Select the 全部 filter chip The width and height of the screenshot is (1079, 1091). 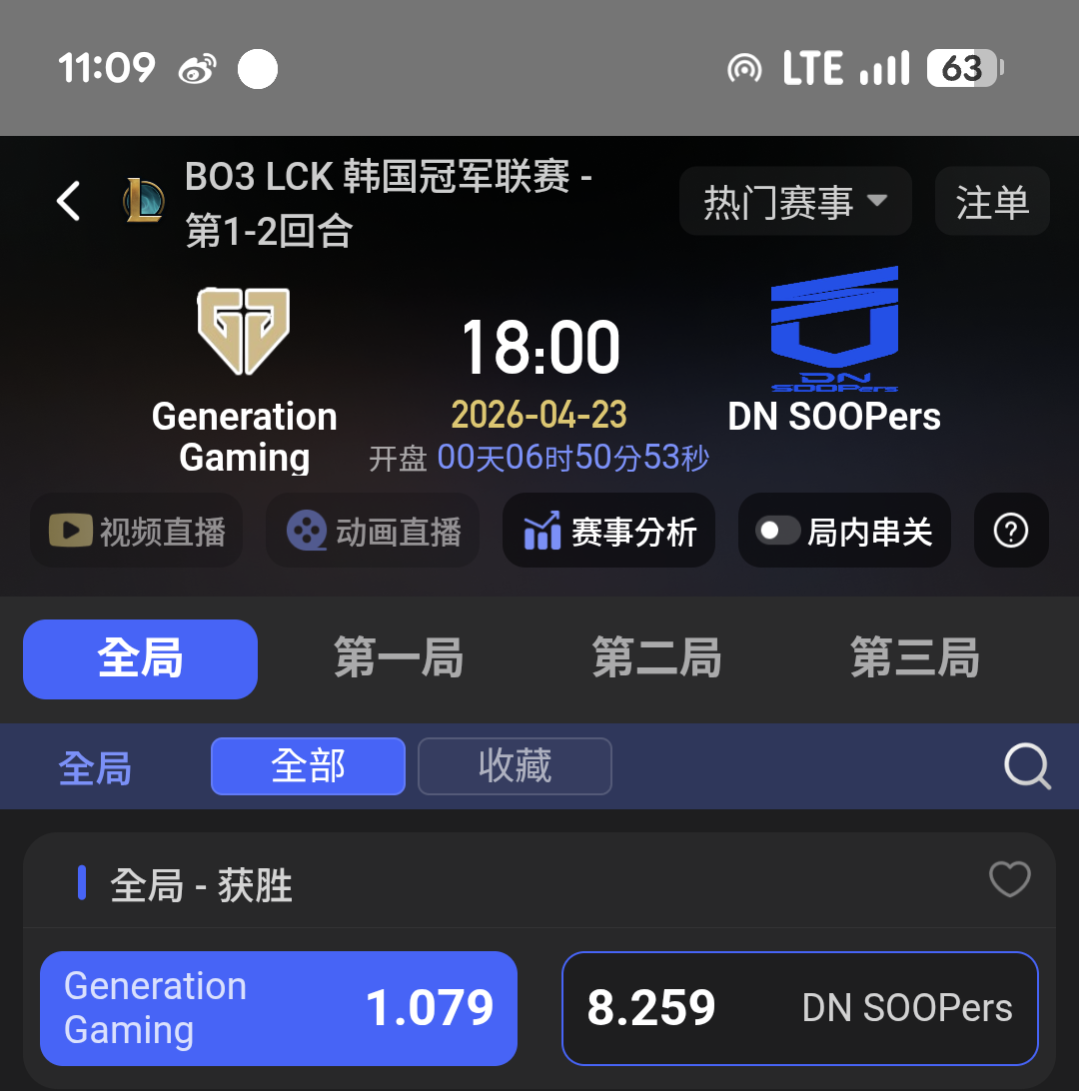308,766
